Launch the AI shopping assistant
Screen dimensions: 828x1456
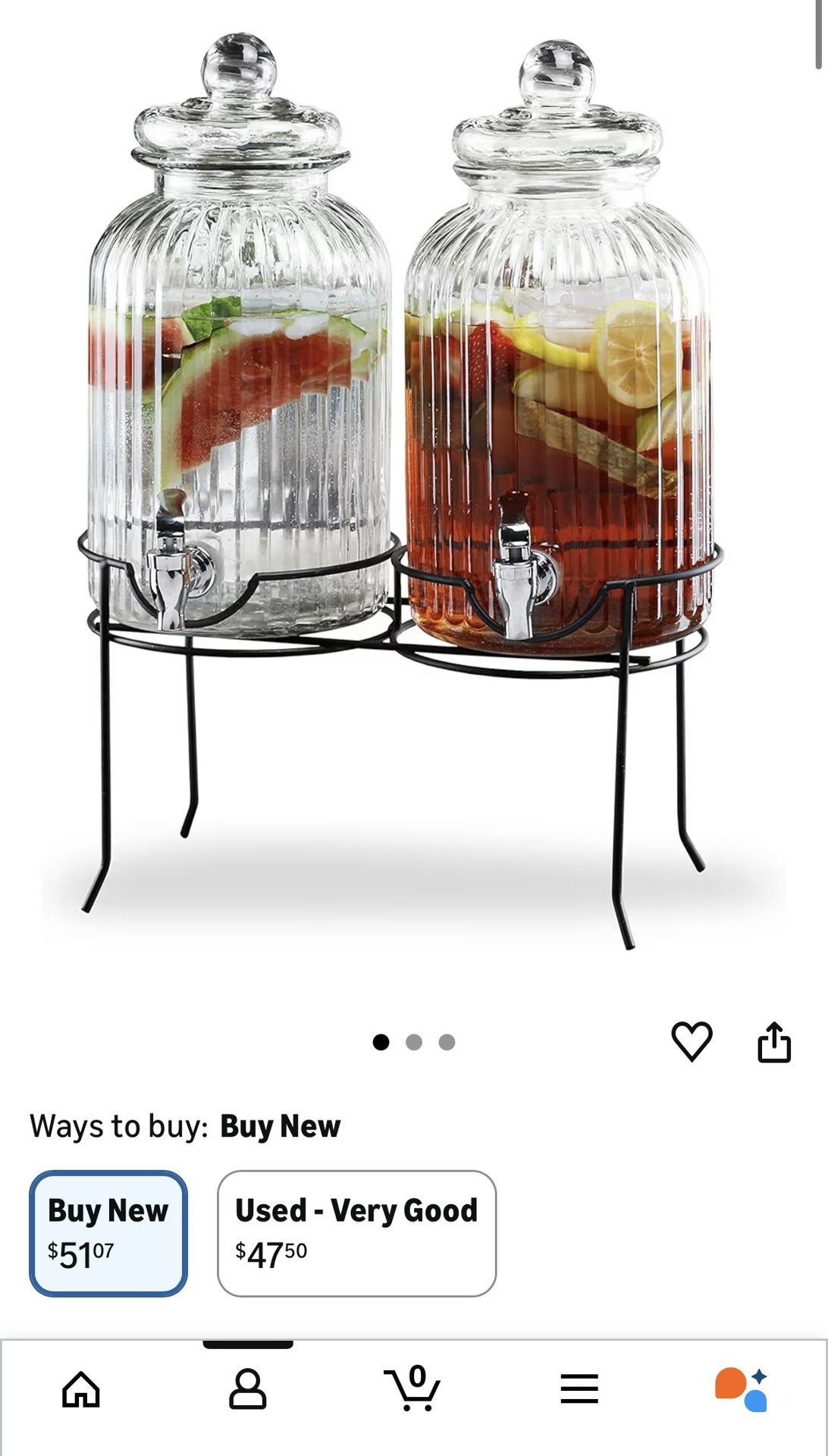pos(742,1389)
